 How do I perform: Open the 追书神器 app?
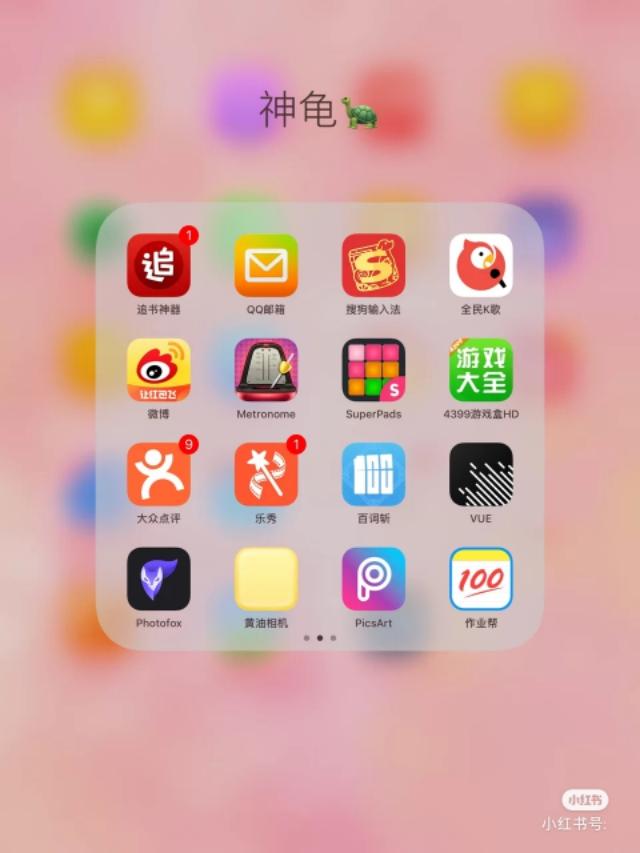pyautogui.click(x=158, y=266)
